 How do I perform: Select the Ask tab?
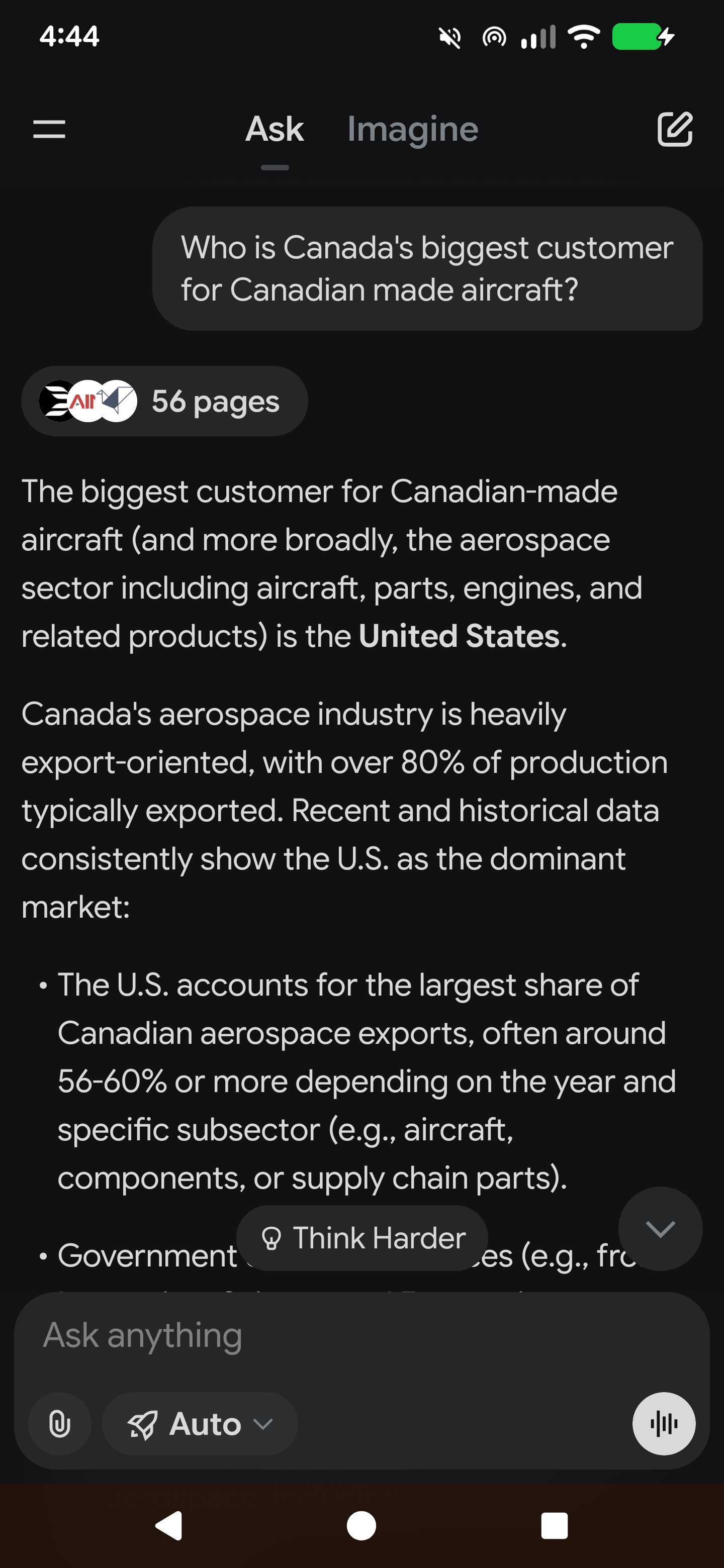(274, 129)
